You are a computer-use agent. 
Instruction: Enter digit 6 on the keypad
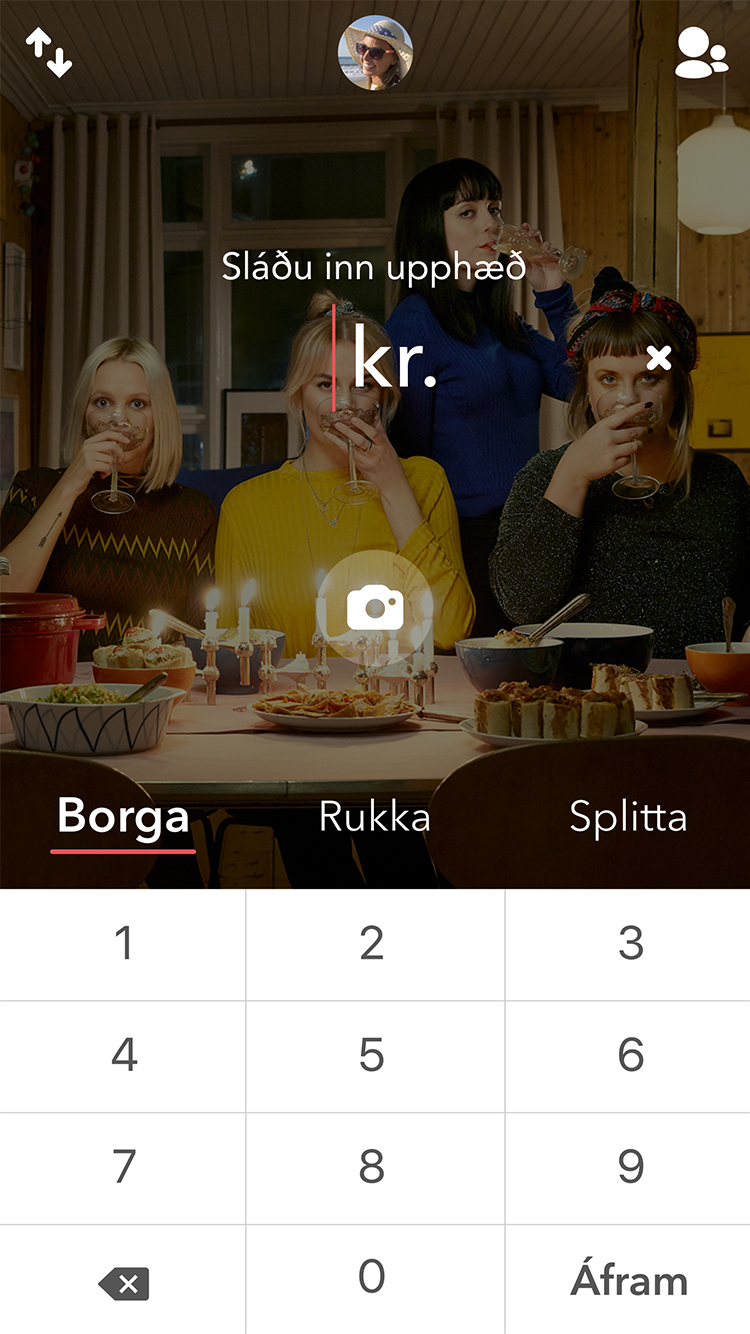pos(630,1055)
